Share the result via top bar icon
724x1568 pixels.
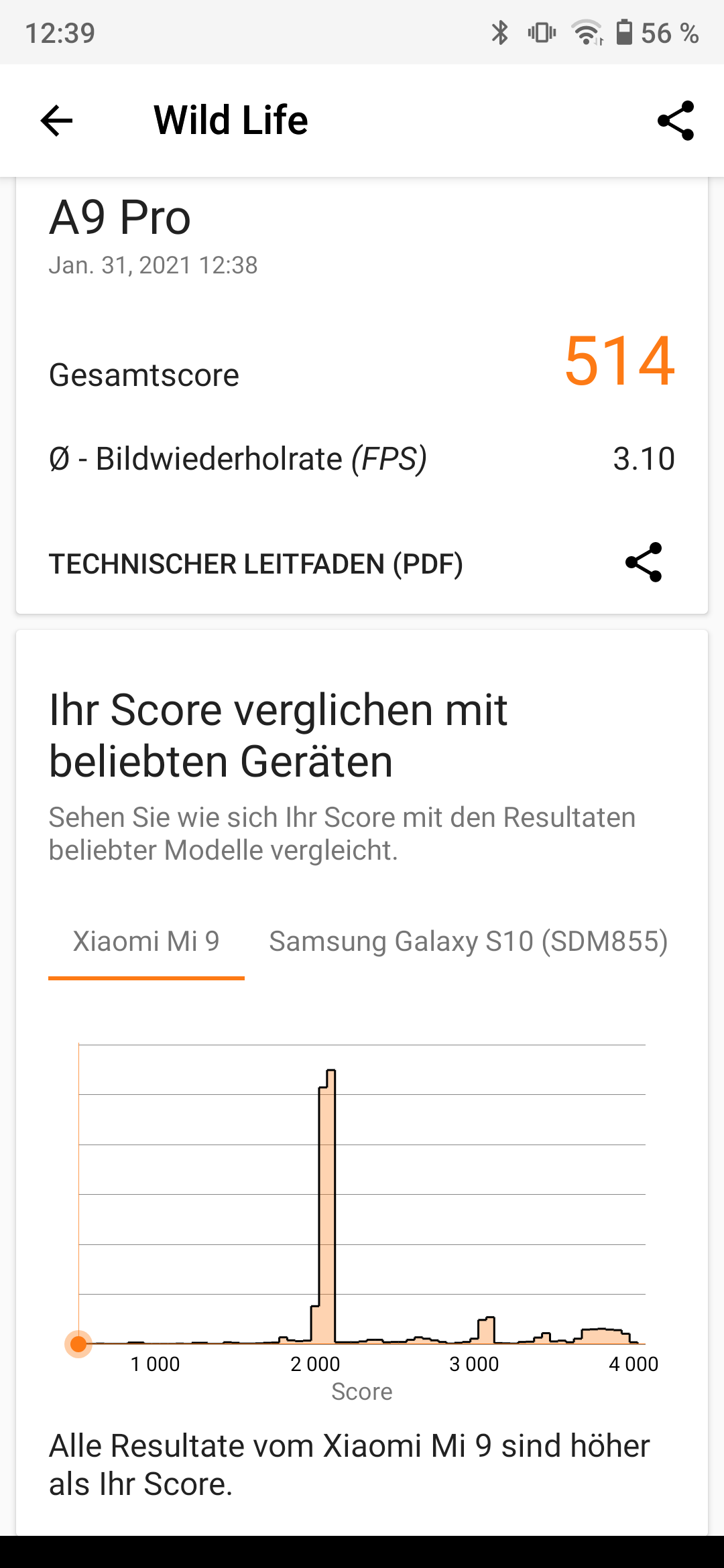point(676,121)
